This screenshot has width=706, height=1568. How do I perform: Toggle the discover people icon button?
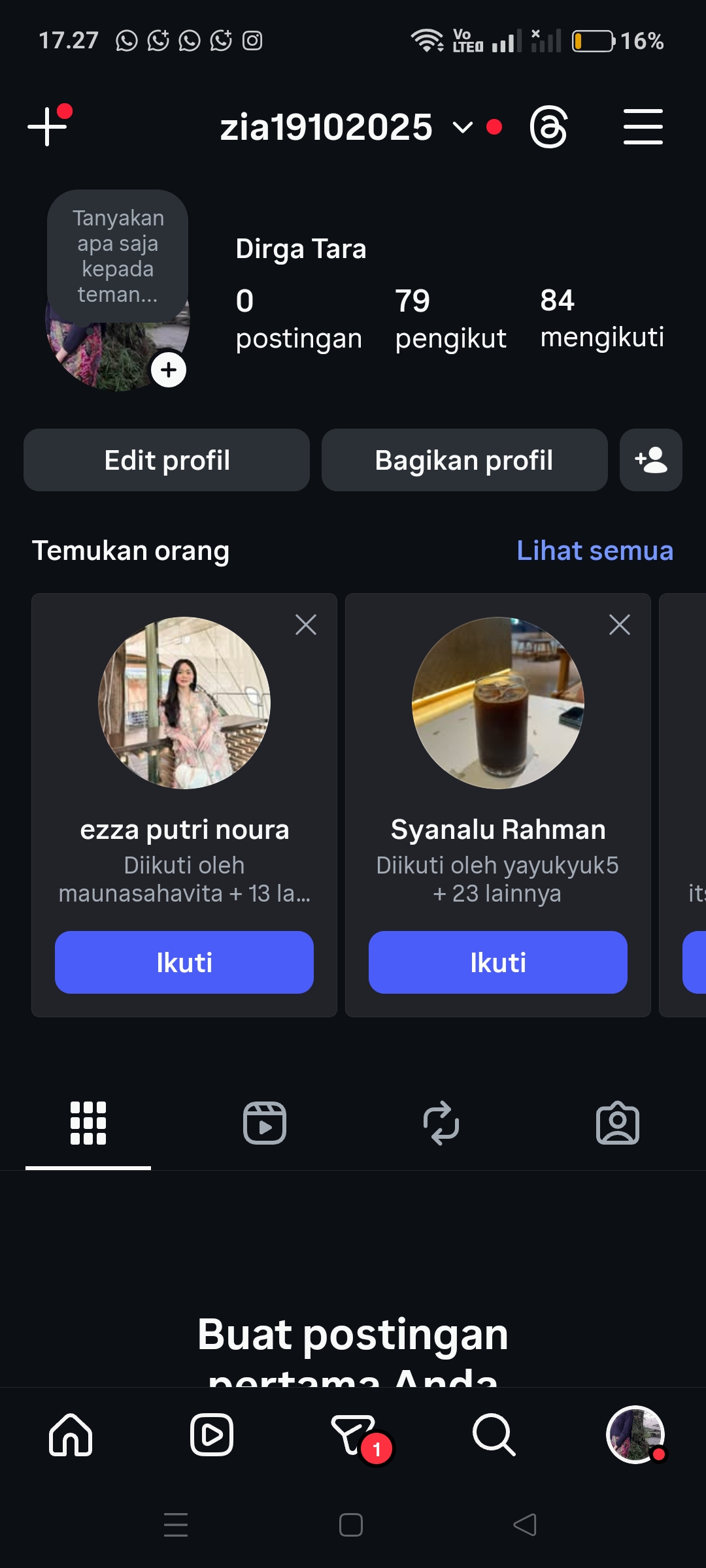point(650,460)
